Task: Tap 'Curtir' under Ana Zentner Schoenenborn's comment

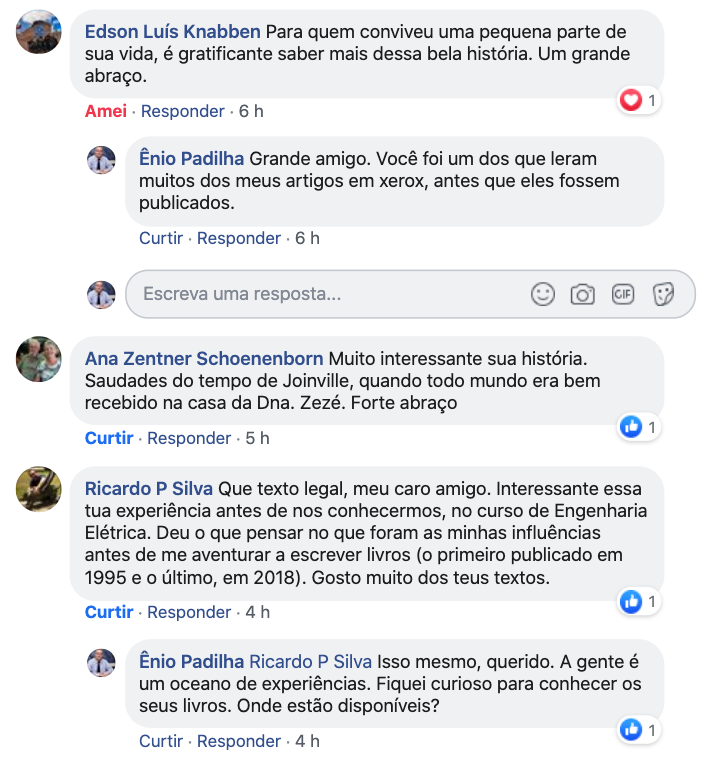Action: tap(109, 438)
